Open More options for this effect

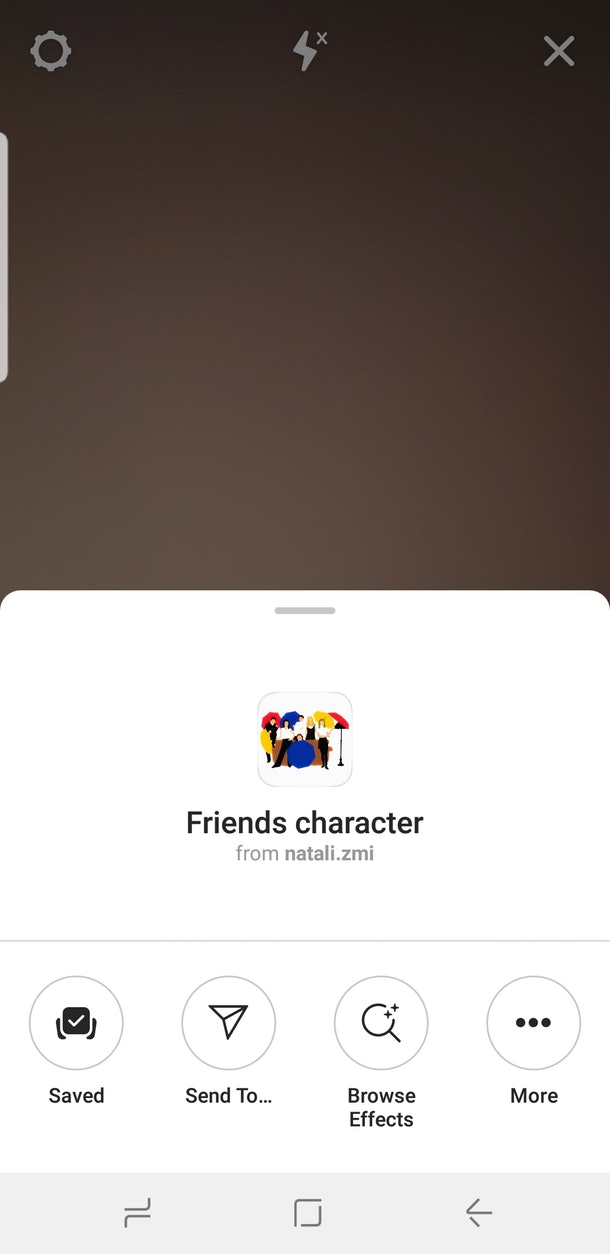(x=533, y=1023)
